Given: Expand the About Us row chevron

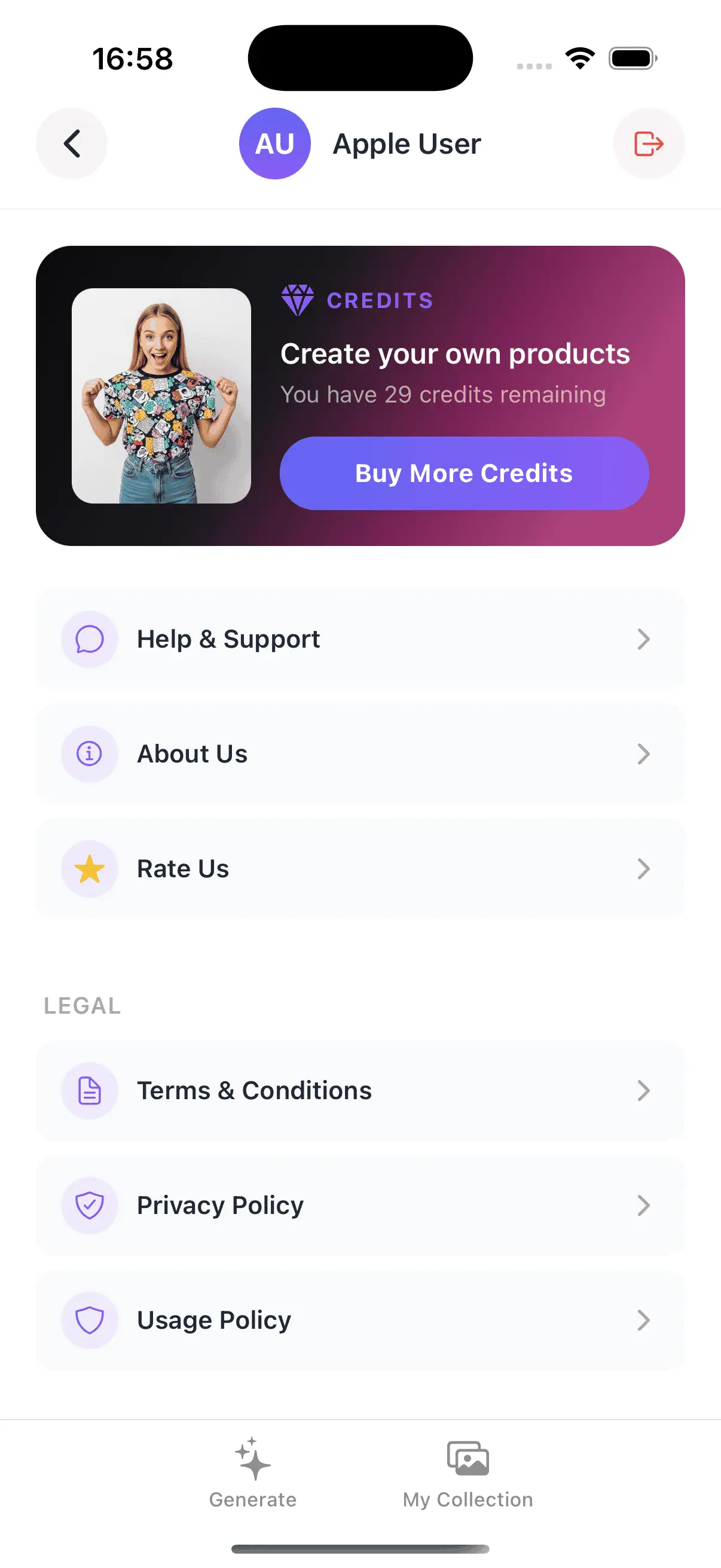Looking at the screenshot, I should (644, 754).
